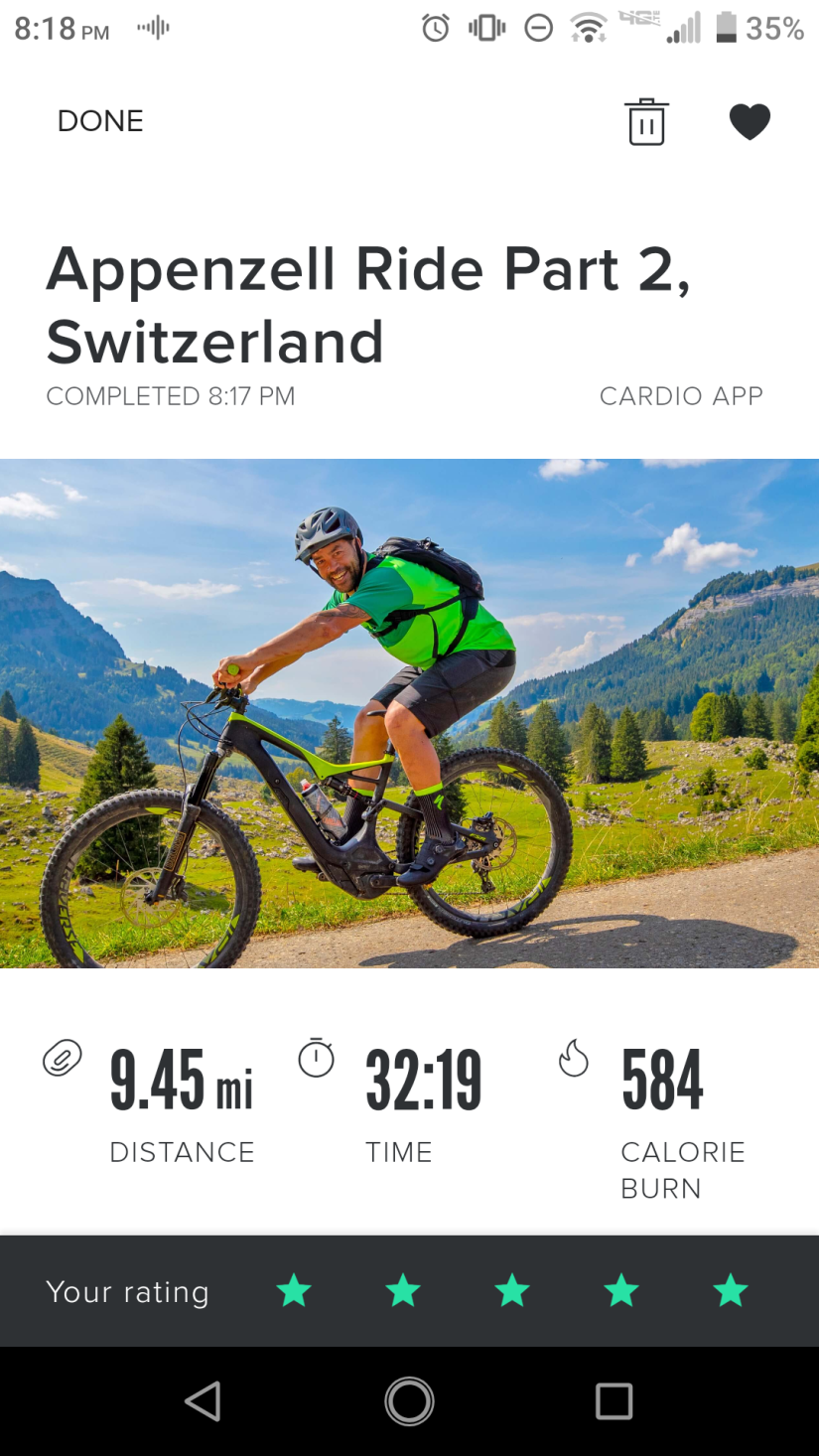Set rating to two stars
This screenshot has height=1456, width=819.
[x=403, y=1291]
